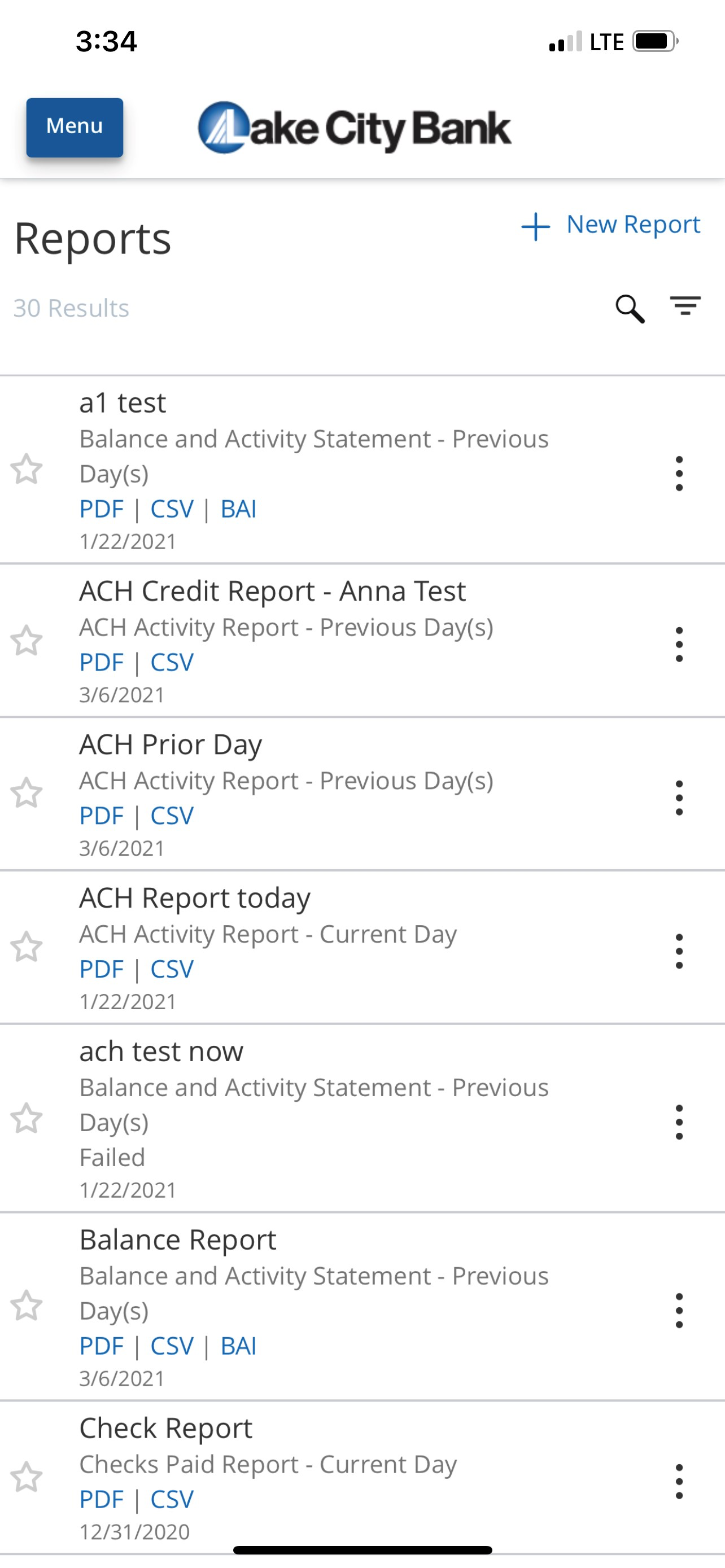725x1568 pixels.
Task: Star the Balance Report
Action: click(x=26, y=1306)
